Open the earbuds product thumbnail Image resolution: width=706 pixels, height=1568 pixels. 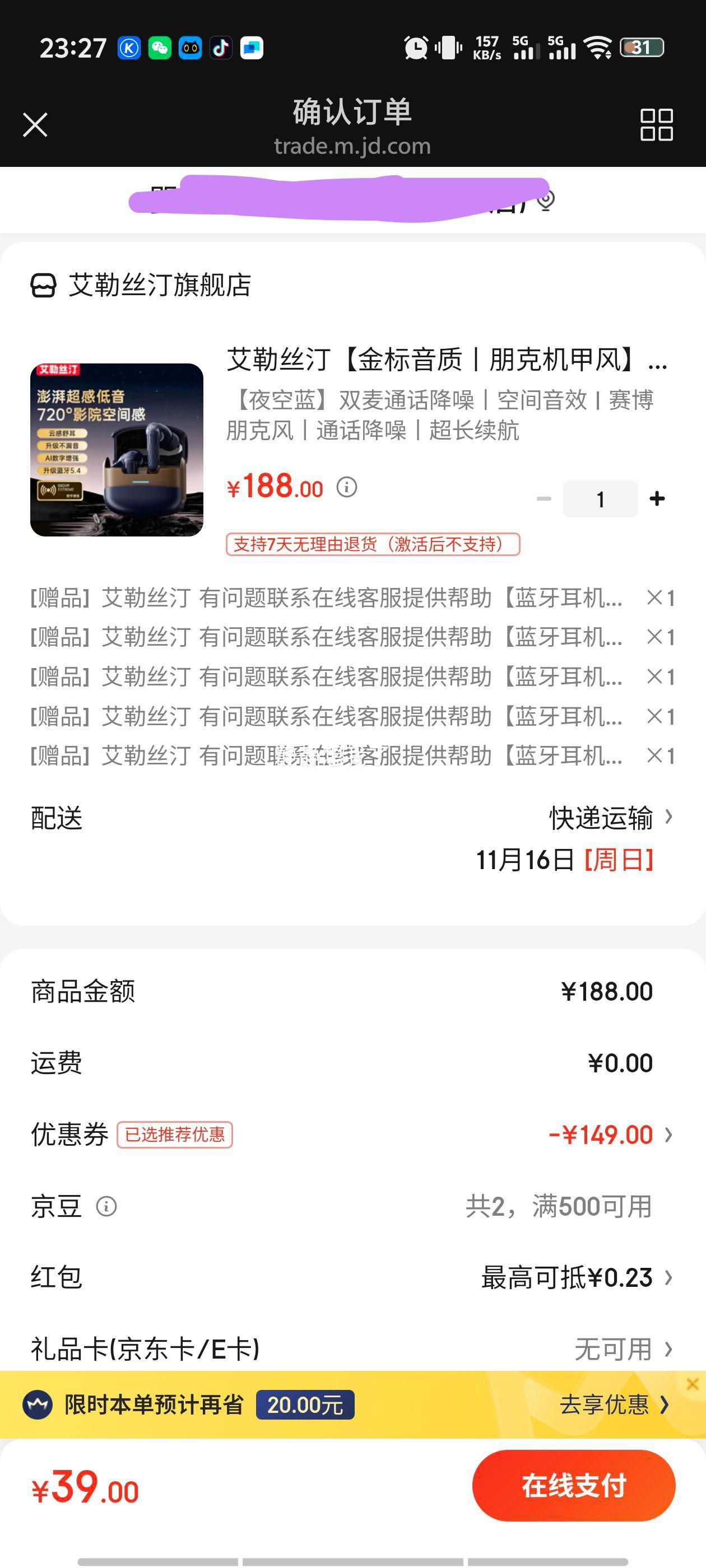117,450
